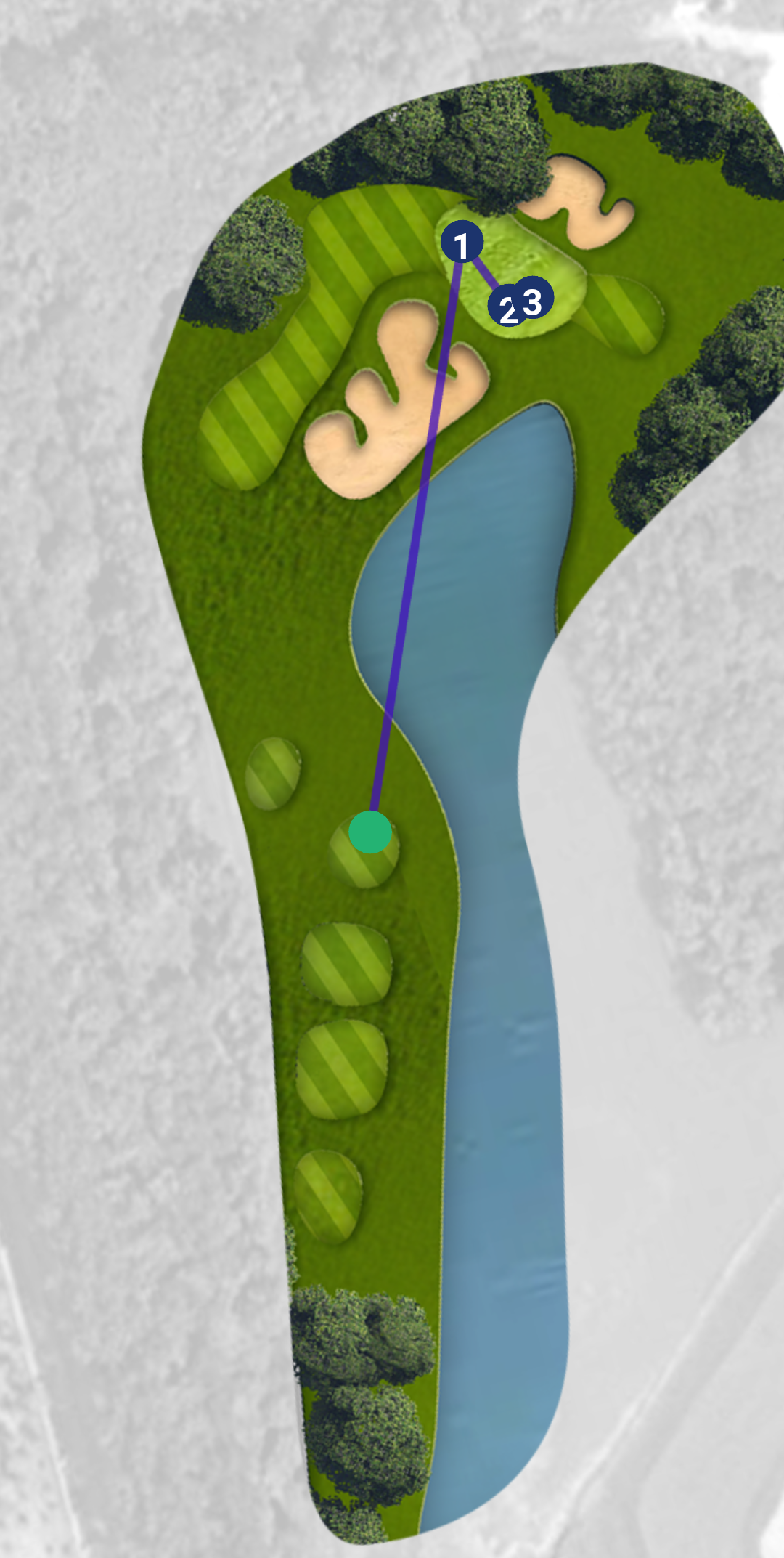Tap the green tee position marker
Screen dimensions: 784x1558
click(x=370, y=832)
